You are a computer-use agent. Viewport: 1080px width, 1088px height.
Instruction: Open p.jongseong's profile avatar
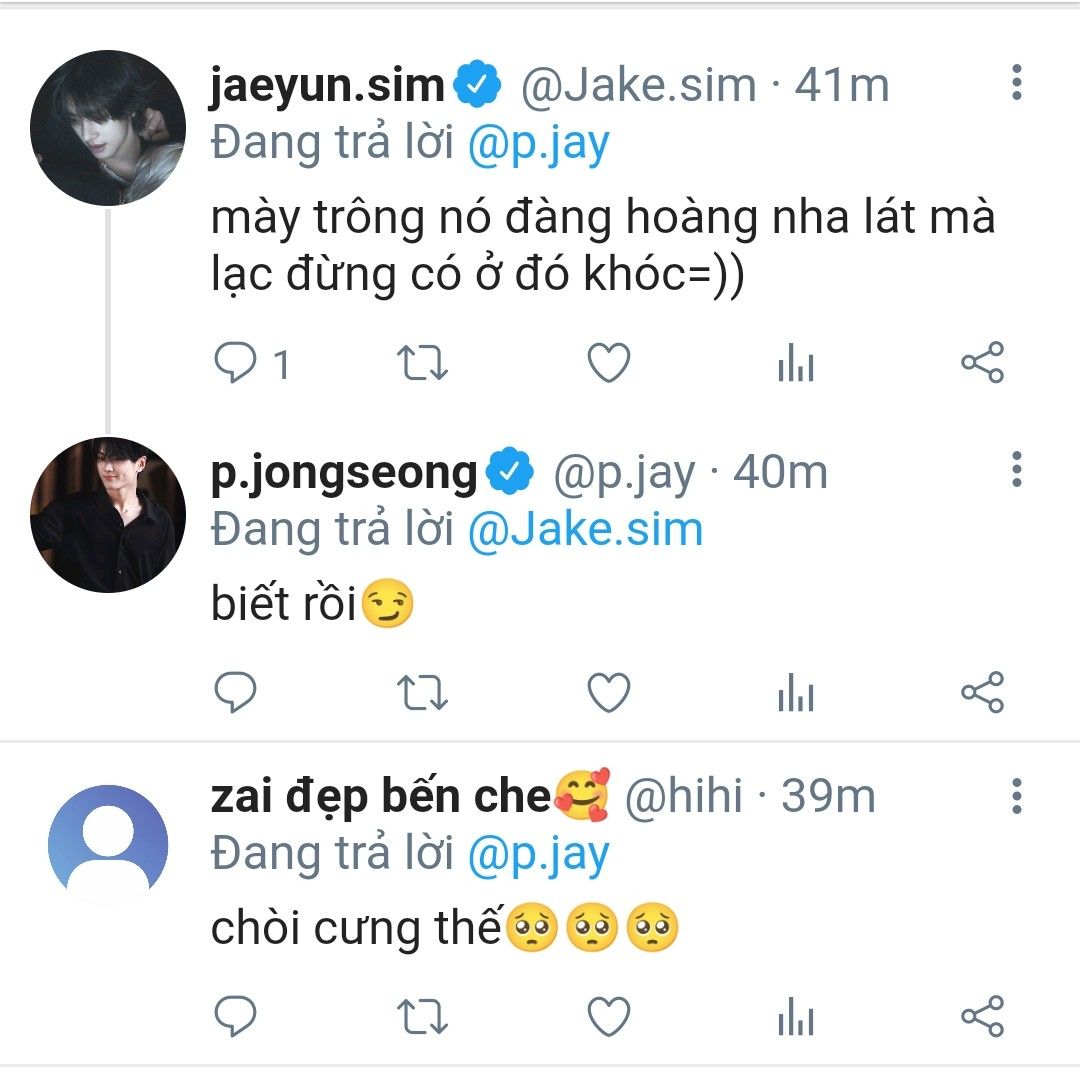pos(108,514)
